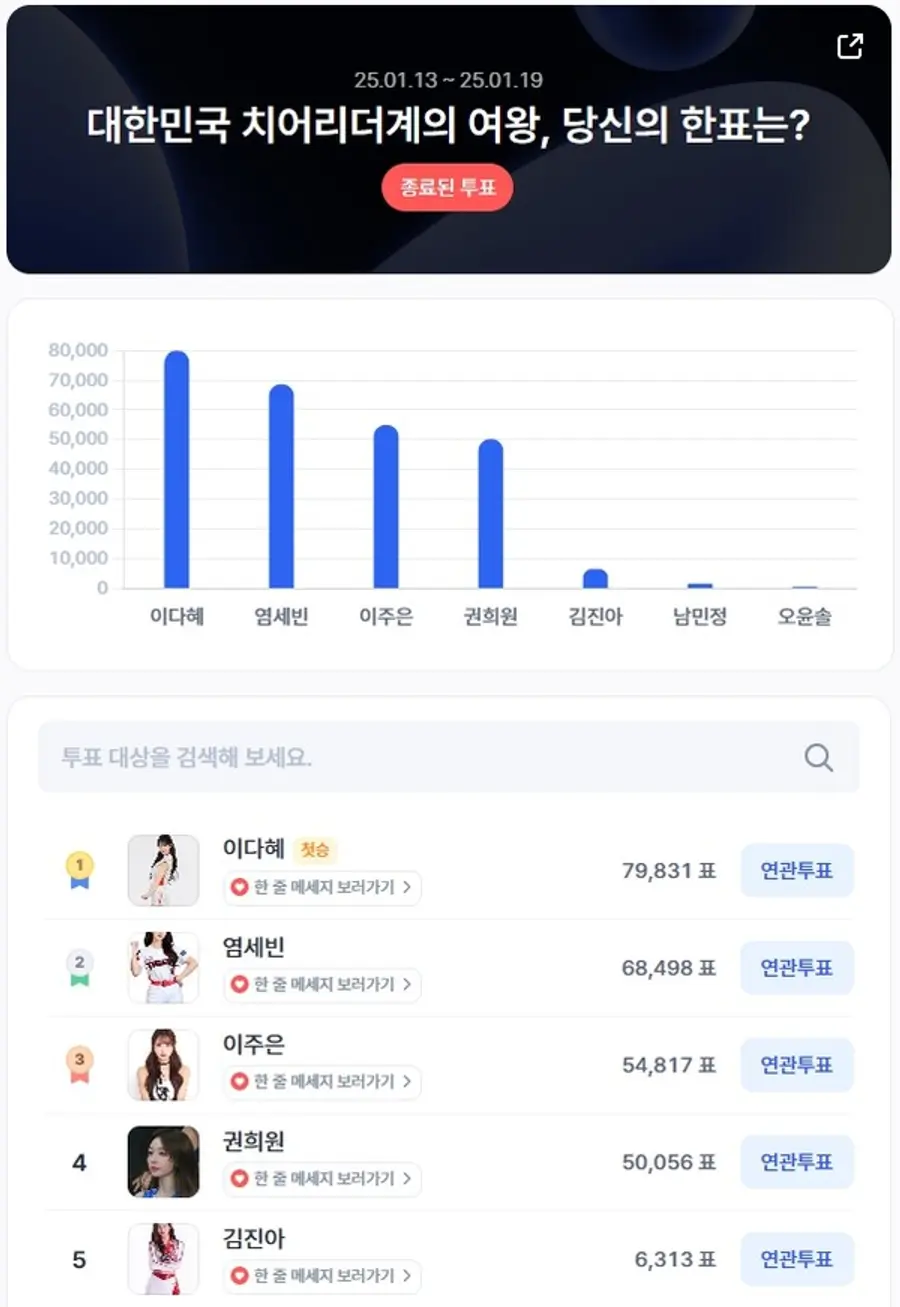Click the 연관투표 button for 권희원
The image size is (900, 1307).
[797, 1162]
